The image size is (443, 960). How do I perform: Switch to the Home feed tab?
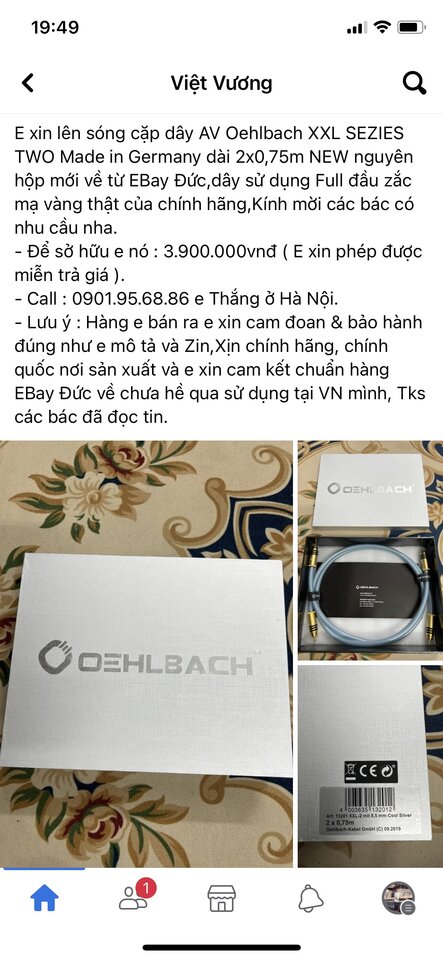[x=45, y=898]
